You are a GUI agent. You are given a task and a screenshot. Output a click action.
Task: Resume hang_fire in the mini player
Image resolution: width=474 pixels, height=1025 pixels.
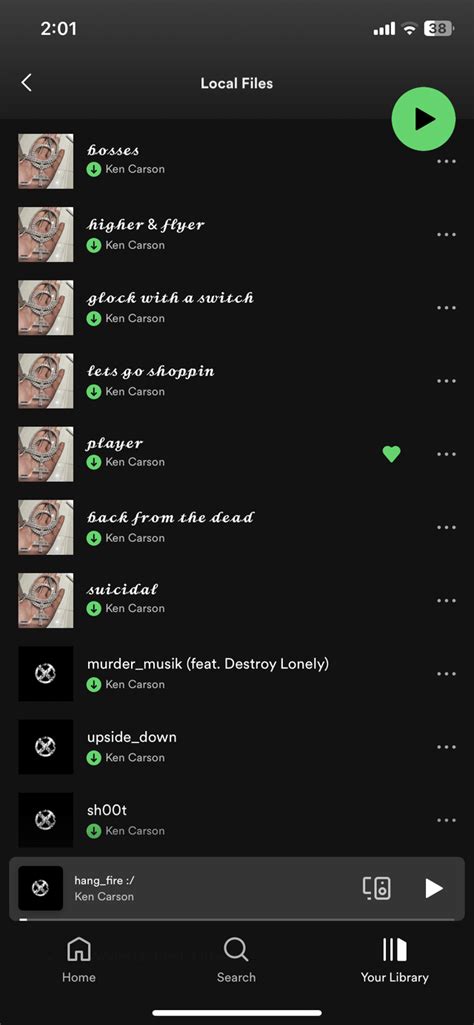[x=433, y=888]
